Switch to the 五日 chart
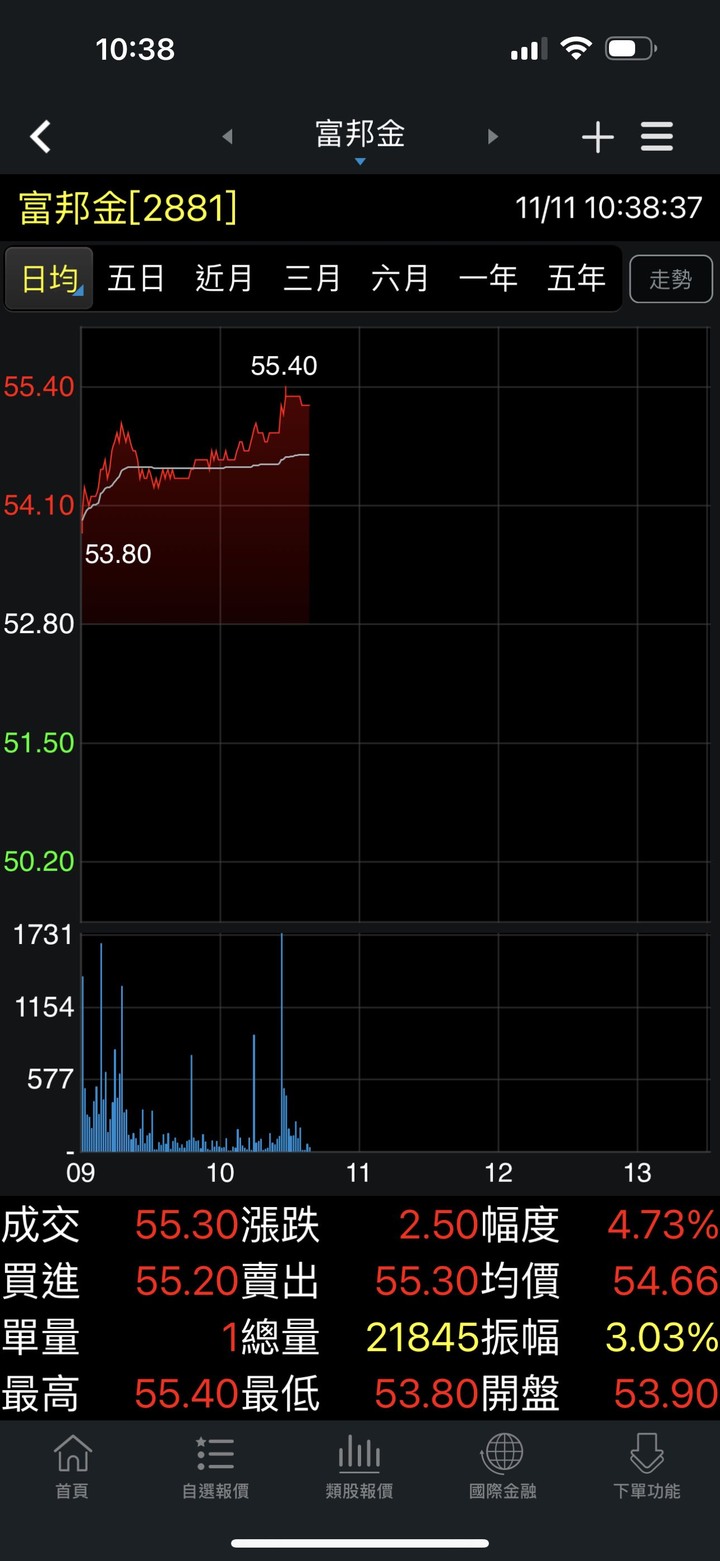 click(136, 279)
